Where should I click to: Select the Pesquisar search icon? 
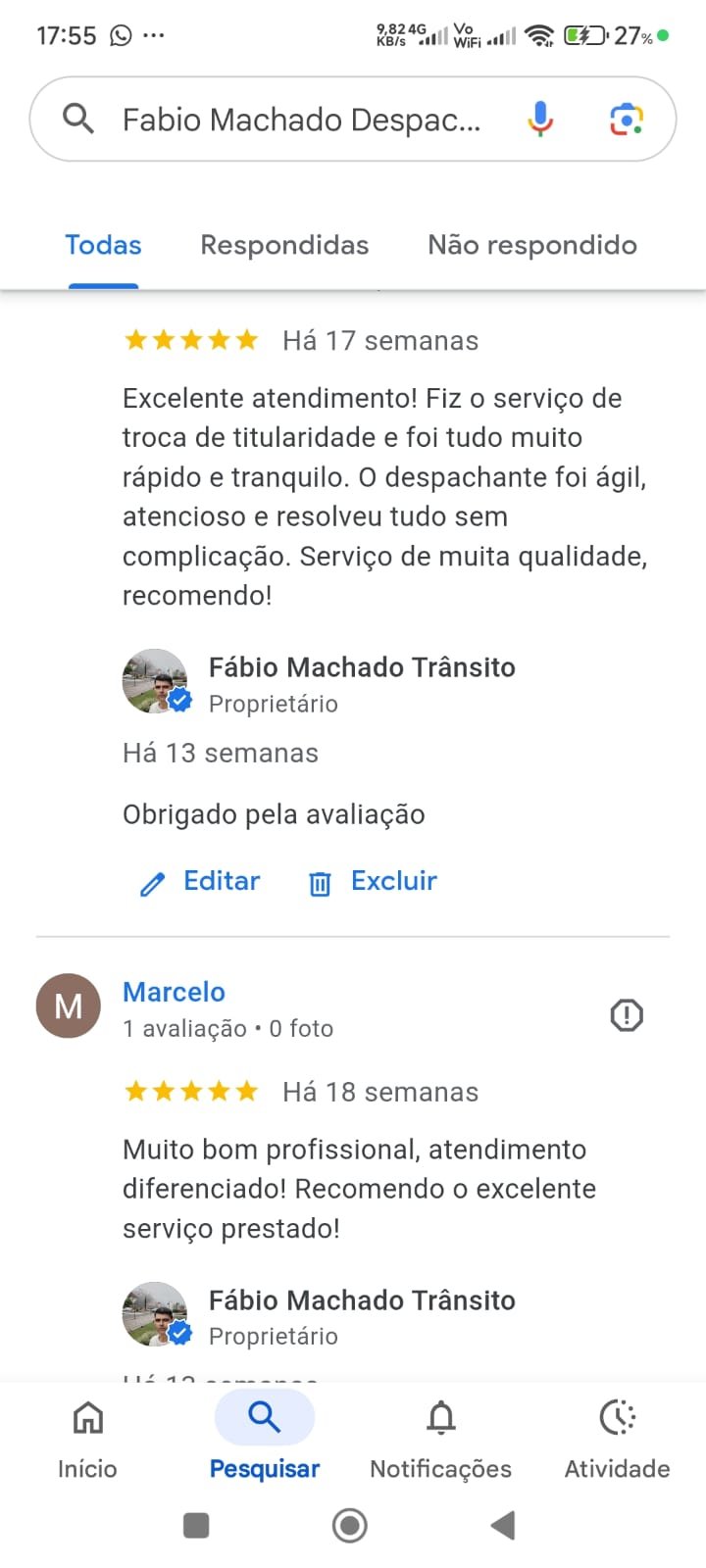pyautogui.click(x=264, y=1416)
